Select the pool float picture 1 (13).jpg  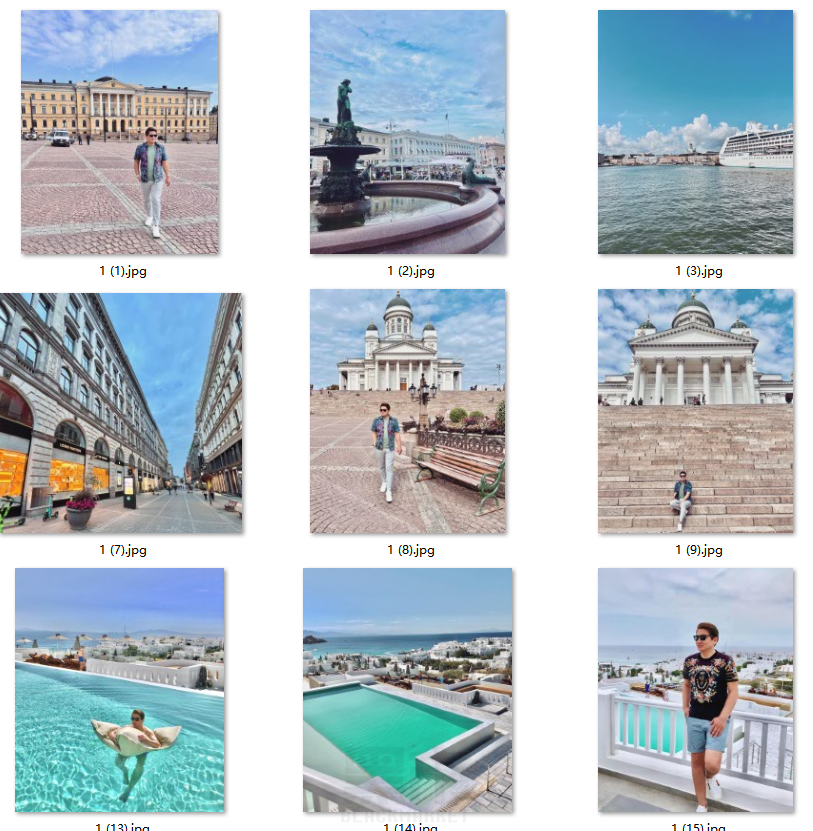point(120,690)
